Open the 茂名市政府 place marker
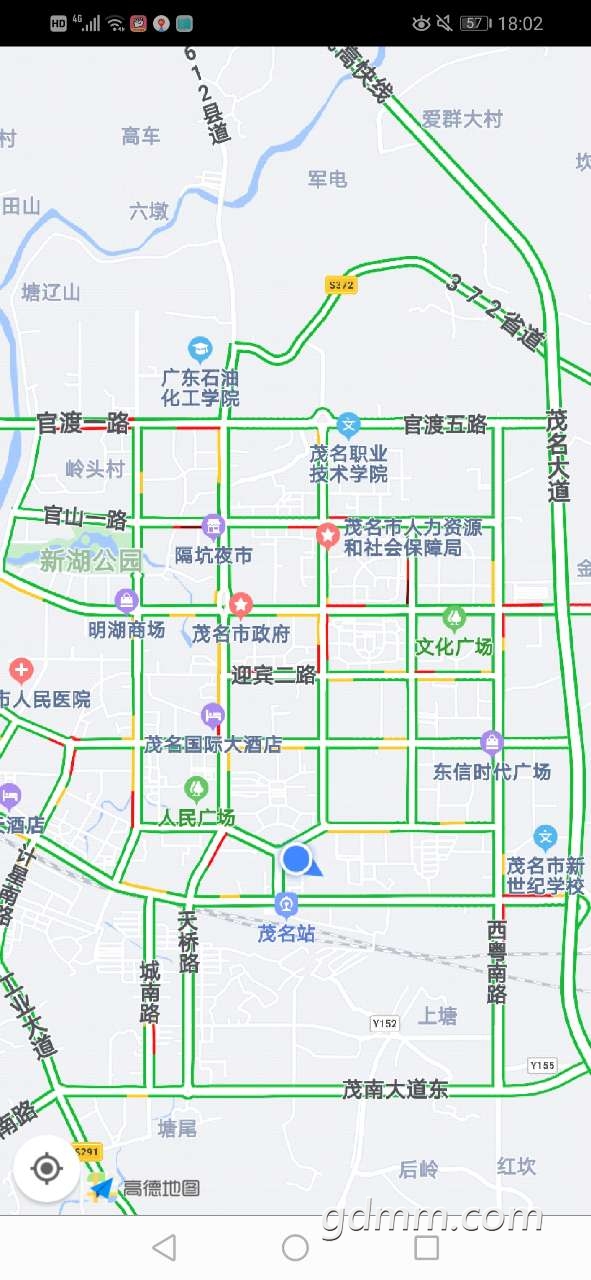The height and width of the screenshot is (1280, 591). point(241,604)
